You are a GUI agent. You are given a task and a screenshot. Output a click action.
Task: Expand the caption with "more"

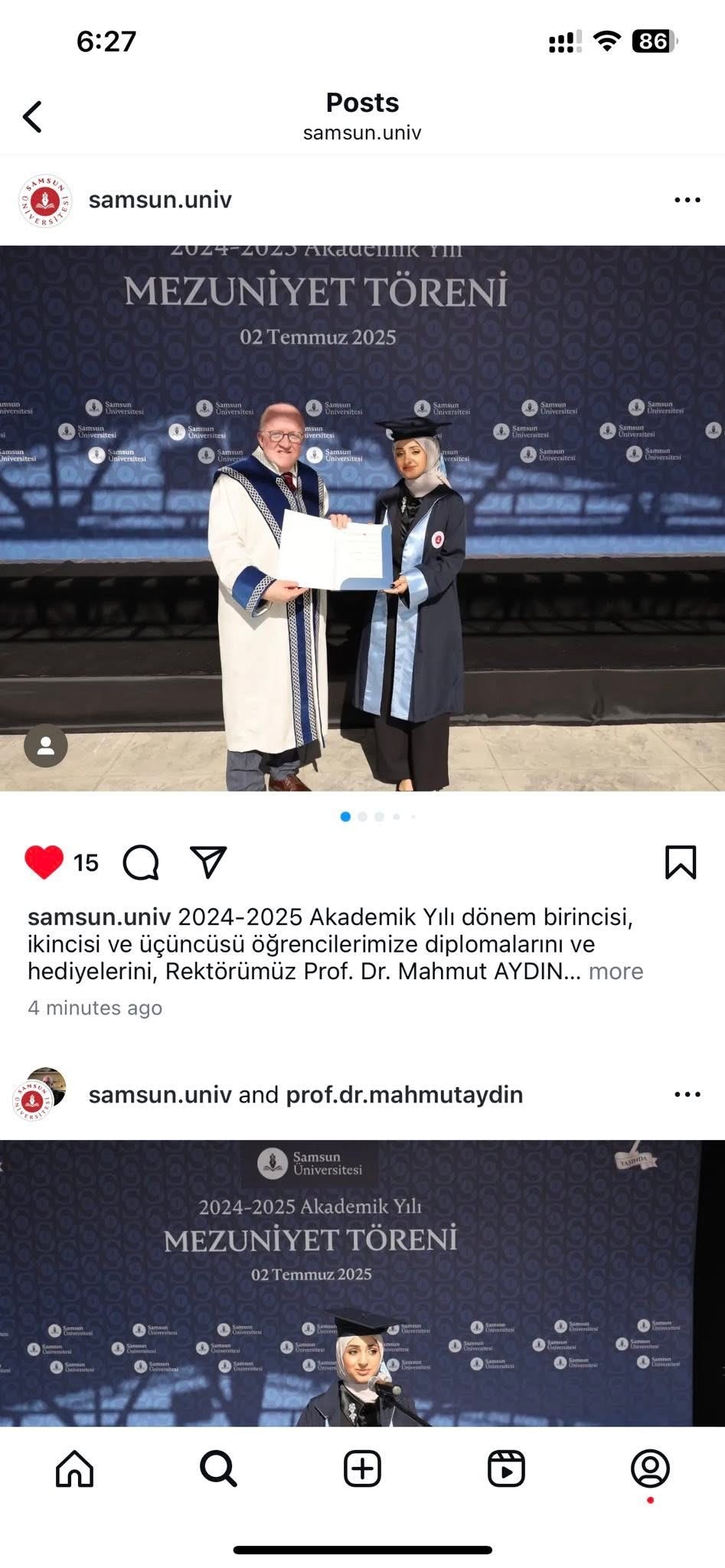(x=616, y=971)
